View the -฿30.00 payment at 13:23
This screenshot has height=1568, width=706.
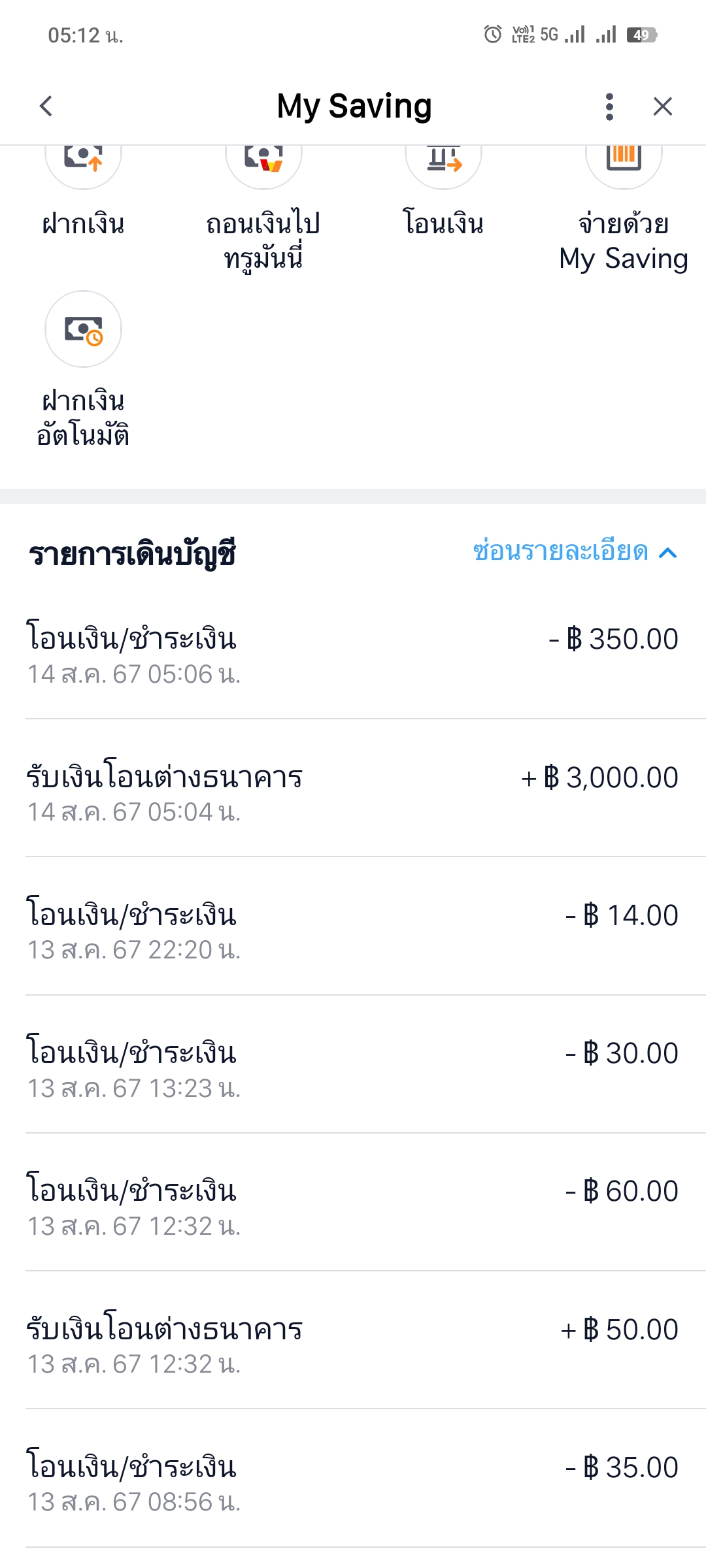pyautogui.click(x=353, y=1067)
